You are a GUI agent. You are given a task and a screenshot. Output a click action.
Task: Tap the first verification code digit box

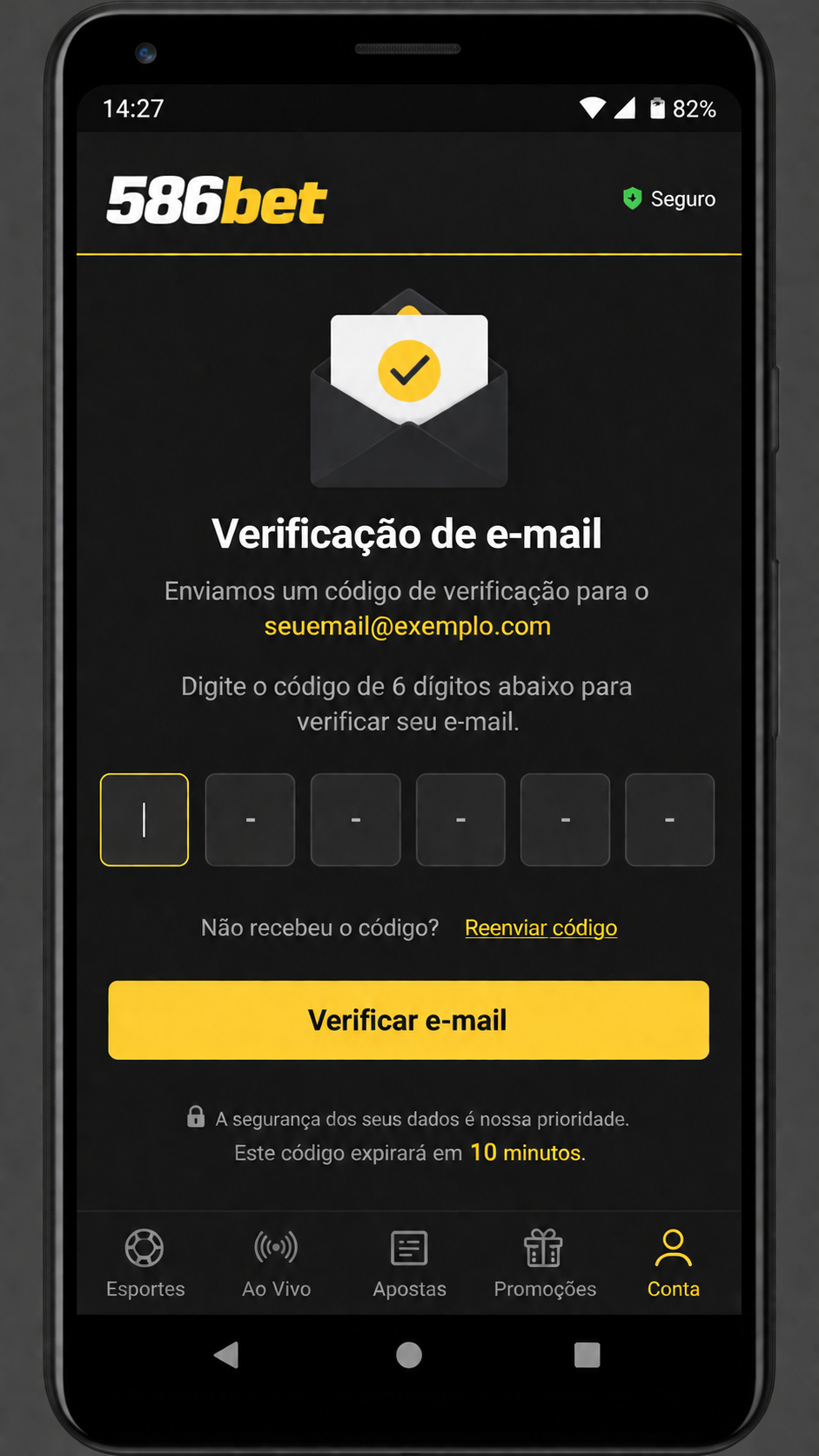(x=144, y=819)
